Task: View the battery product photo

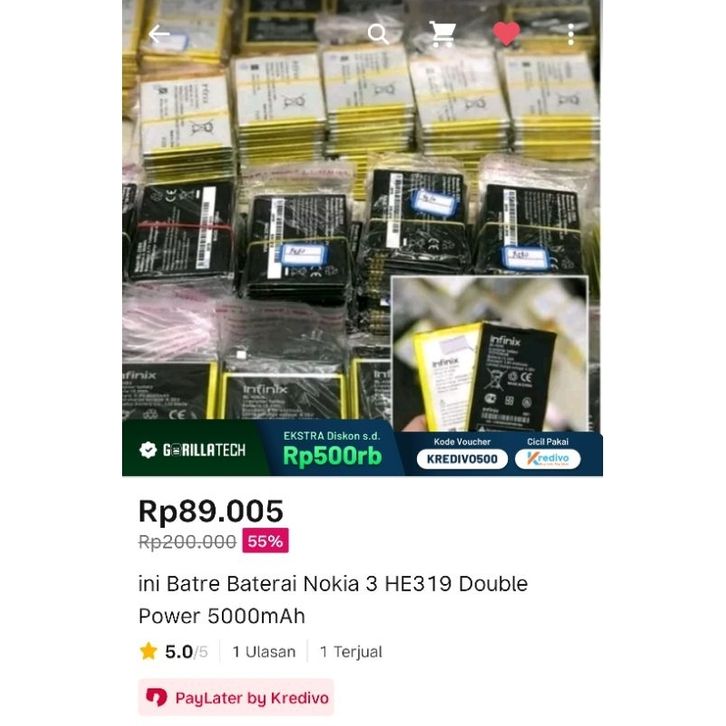Action: click(362, 230)
